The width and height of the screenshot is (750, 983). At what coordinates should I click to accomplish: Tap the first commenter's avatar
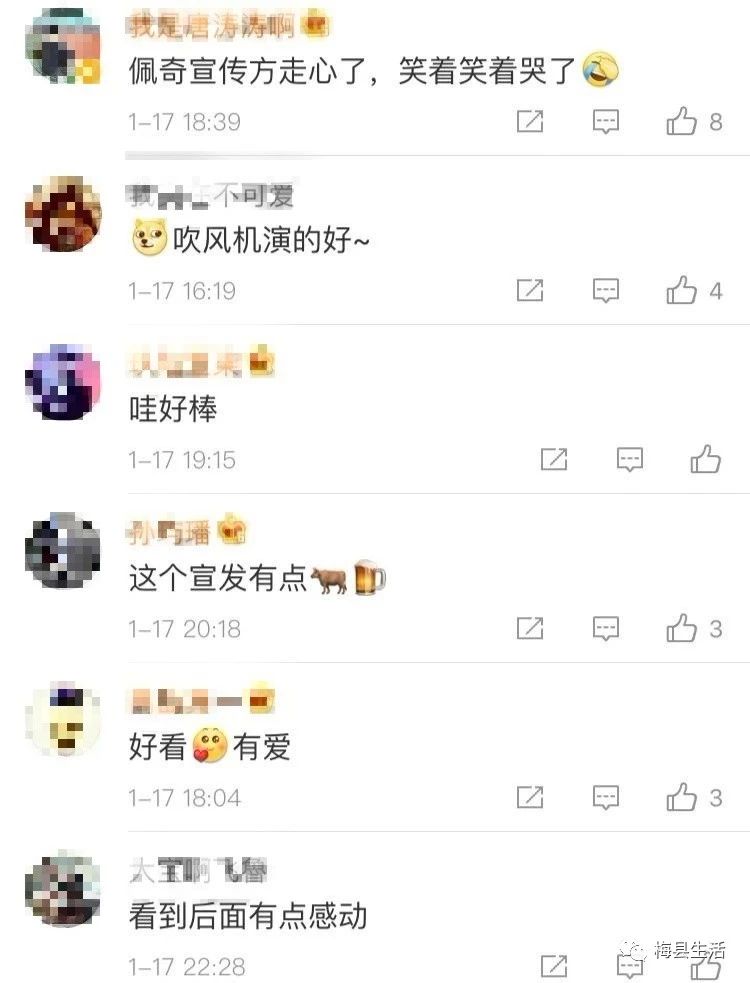click(62, 45)
